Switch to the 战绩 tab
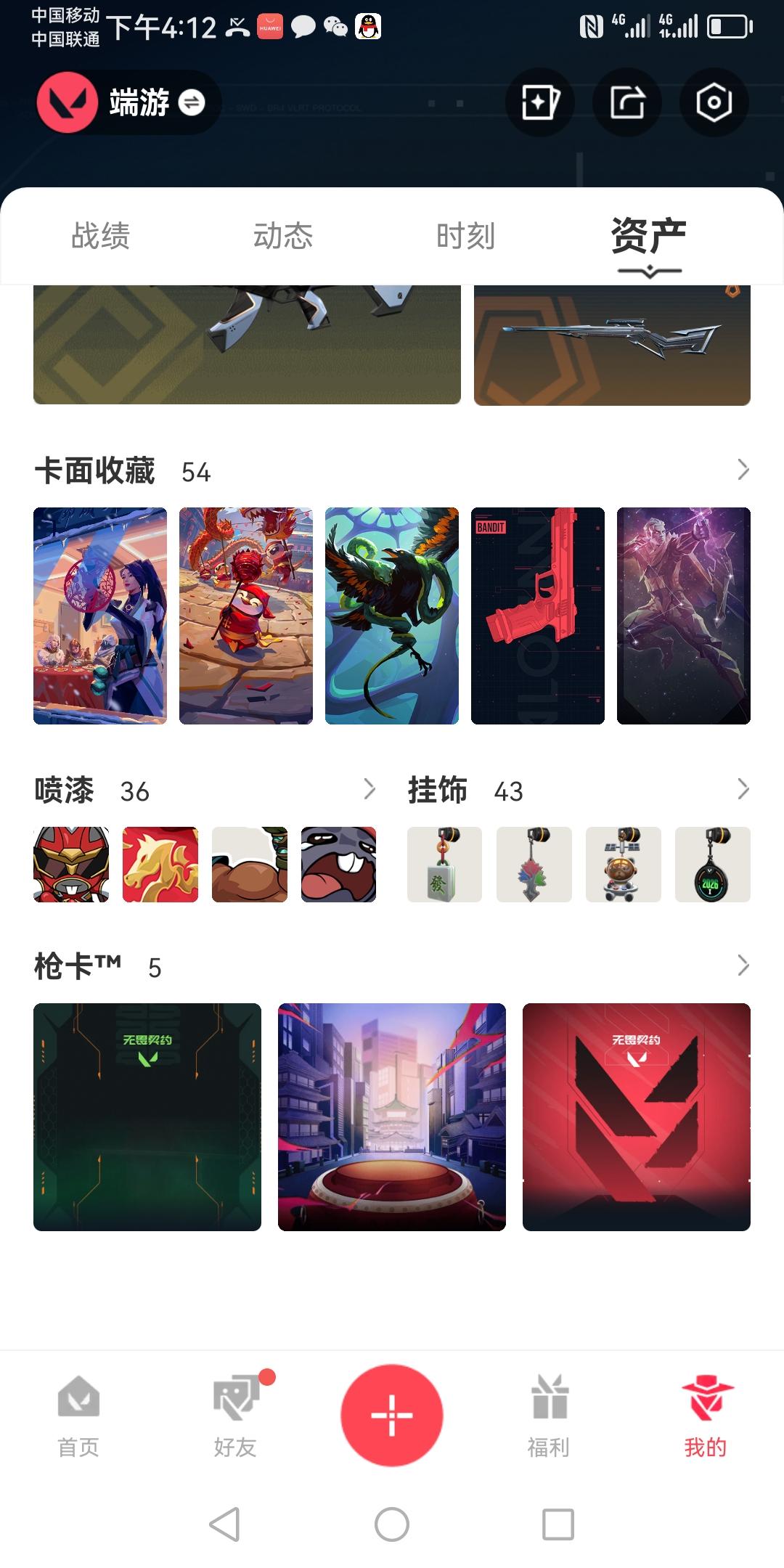Viewport: 784px width, 1568px height. pyautogui.click(x=99, y=236)
